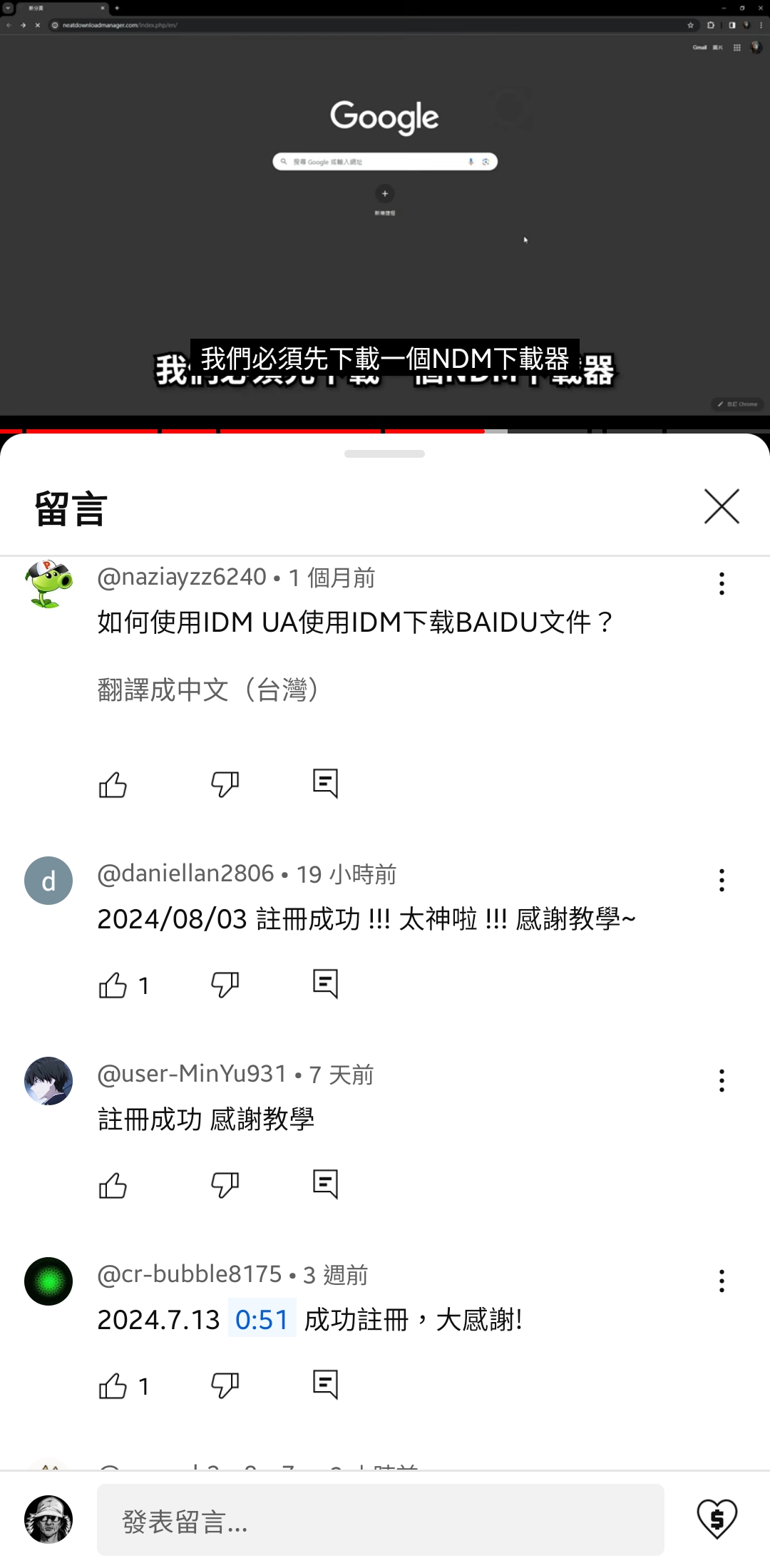
Task: Dislike @user-MinYu931's comment
Action: pos(225,1185)
